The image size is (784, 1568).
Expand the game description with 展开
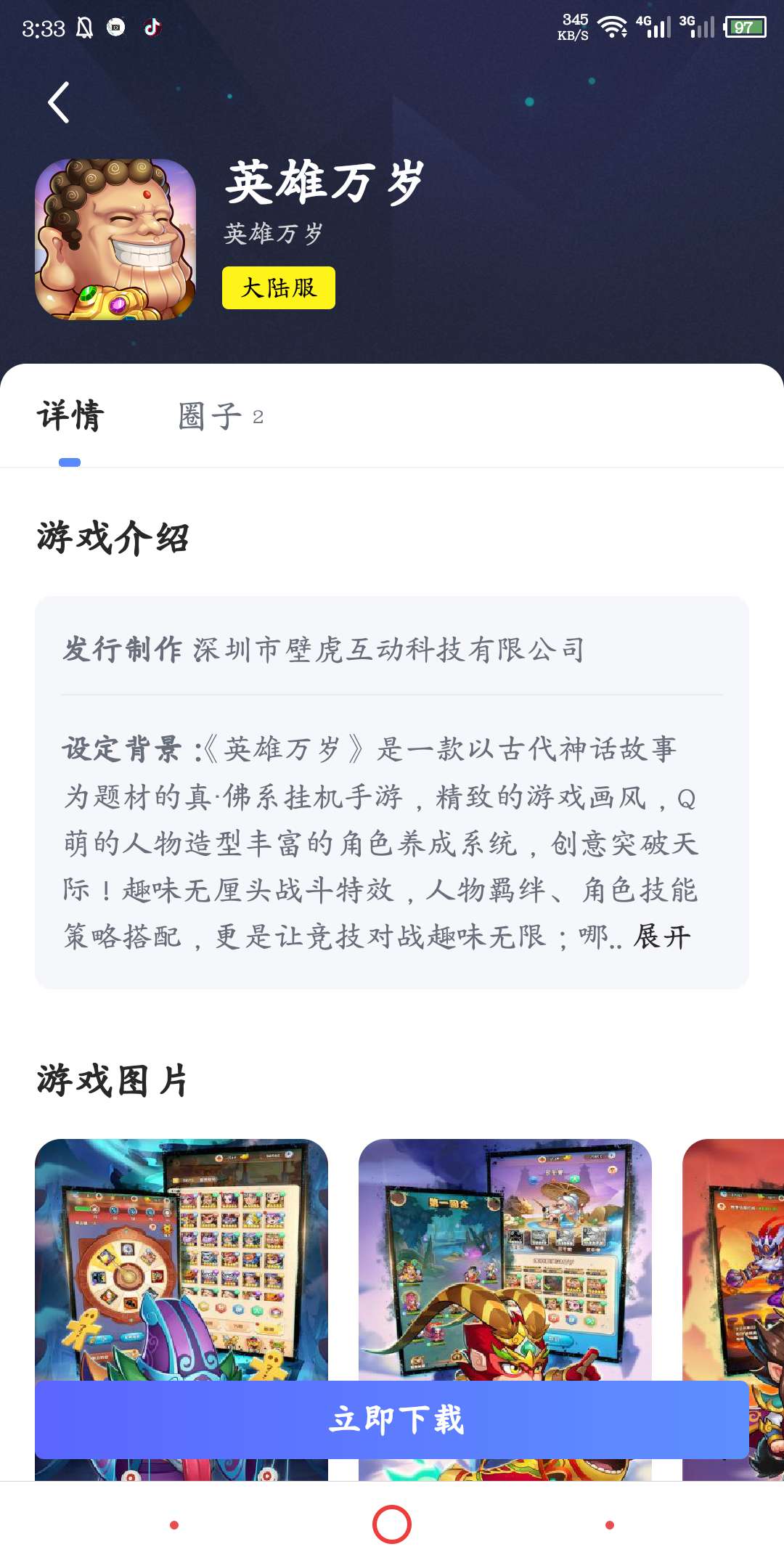(x=661, y=936)
